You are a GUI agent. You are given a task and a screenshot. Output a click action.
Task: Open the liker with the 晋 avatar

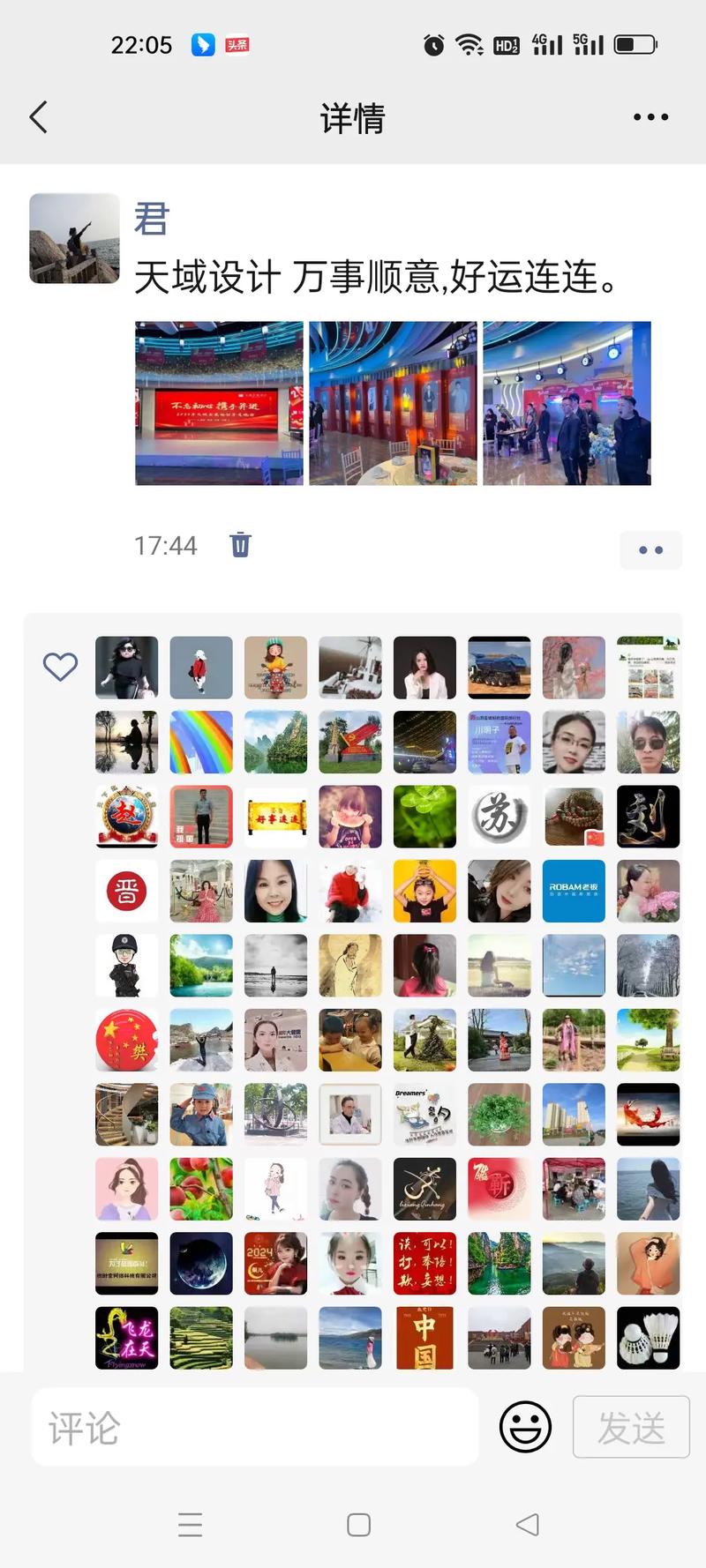(127, 892)
